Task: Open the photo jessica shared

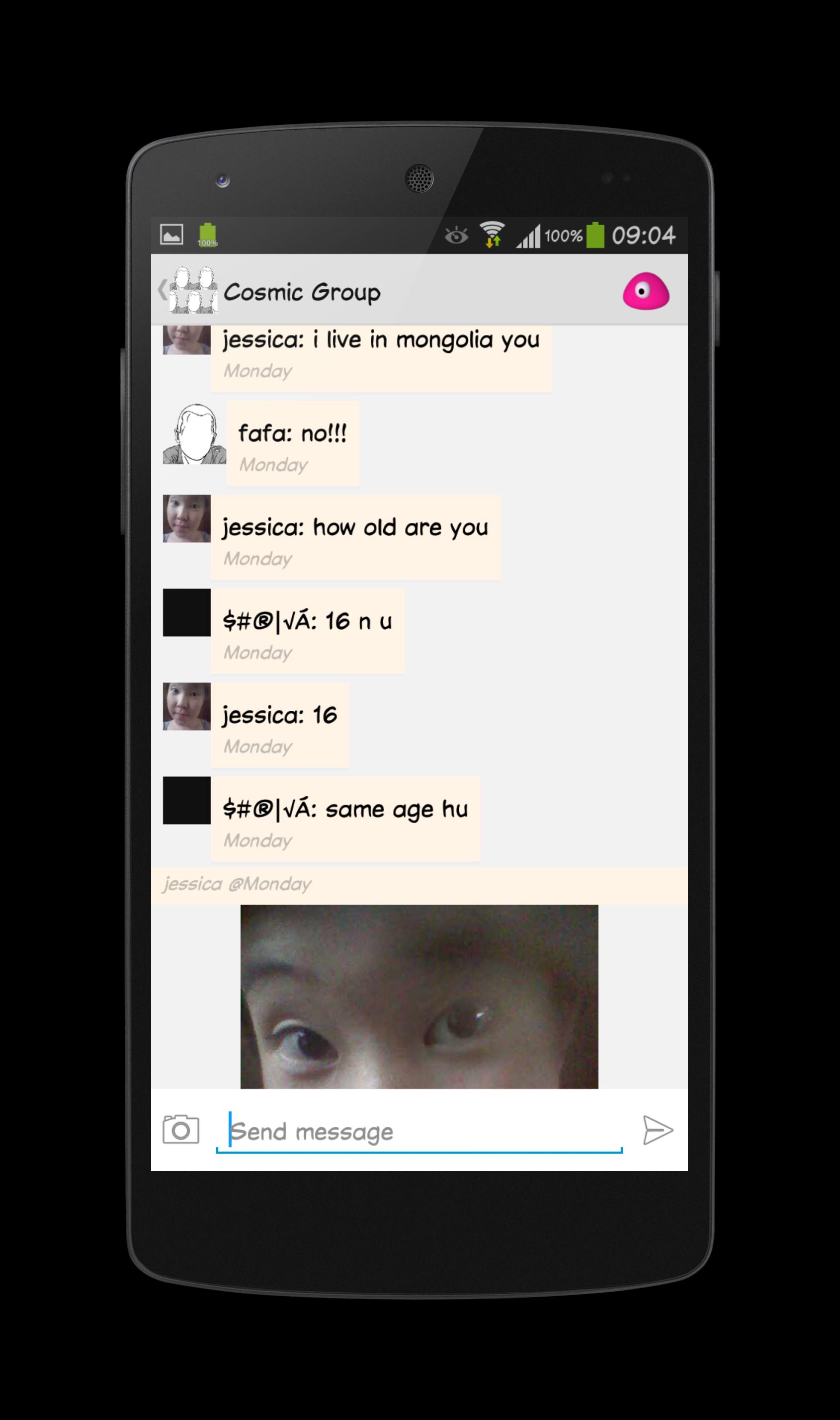Action: click(419, 996)
